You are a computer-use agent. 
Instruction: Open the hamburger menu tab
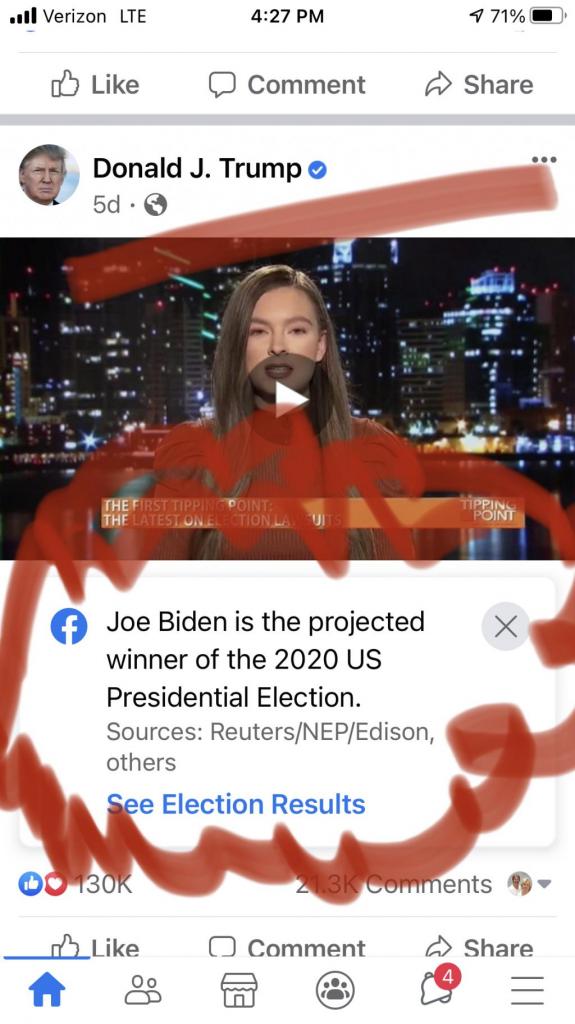[x=527, y=990]
